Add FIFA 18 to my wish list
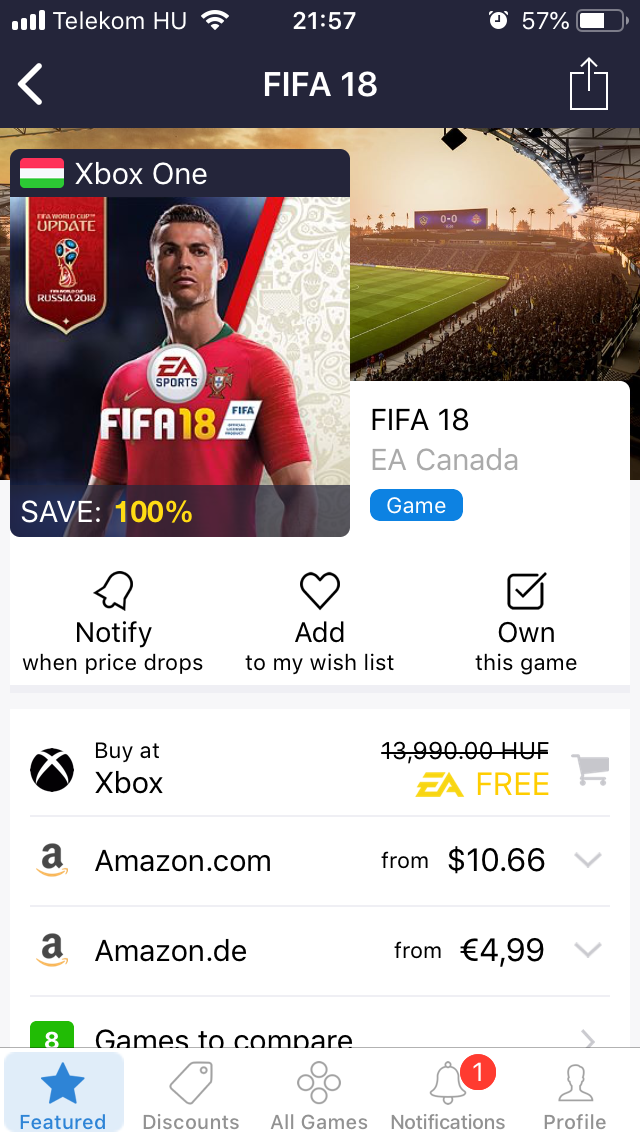Image resolution: width=640 pixels, height=1136 pixels. coord(320,622)
